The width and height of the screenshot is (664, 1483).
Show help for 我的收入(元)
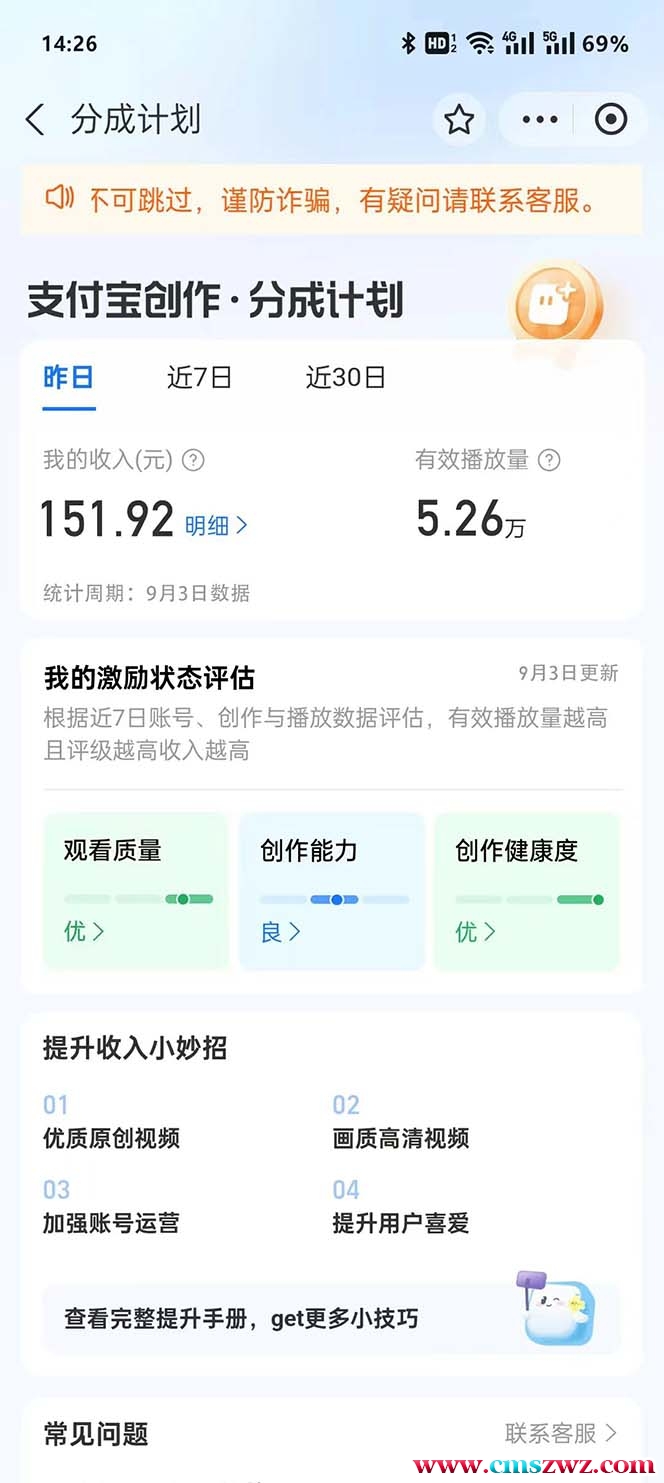(194, 460)
